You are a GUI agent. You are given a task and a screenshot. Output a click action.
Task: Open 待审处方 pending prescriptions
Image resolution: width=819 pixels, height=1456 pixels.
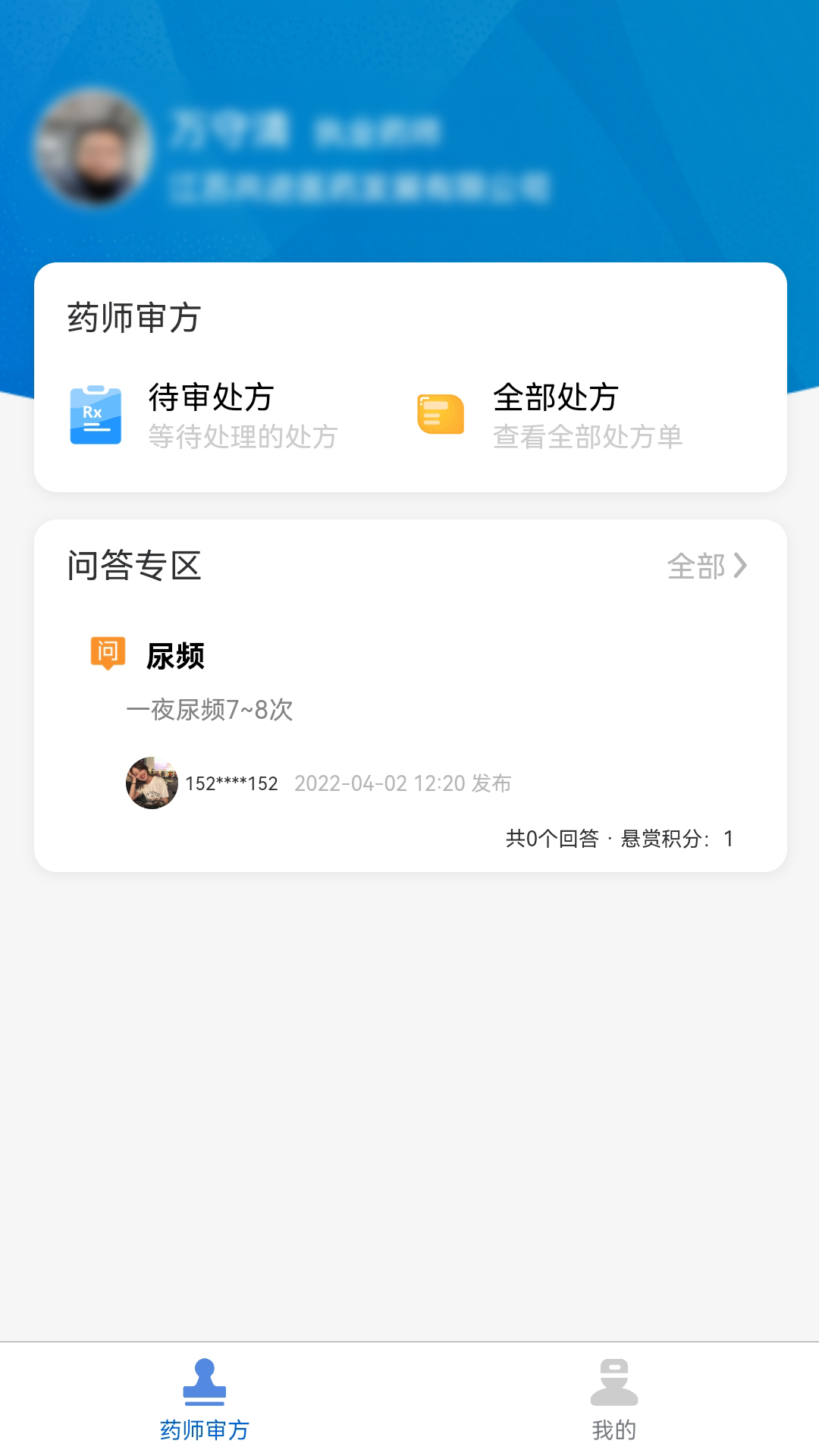[x=205, y=415]
